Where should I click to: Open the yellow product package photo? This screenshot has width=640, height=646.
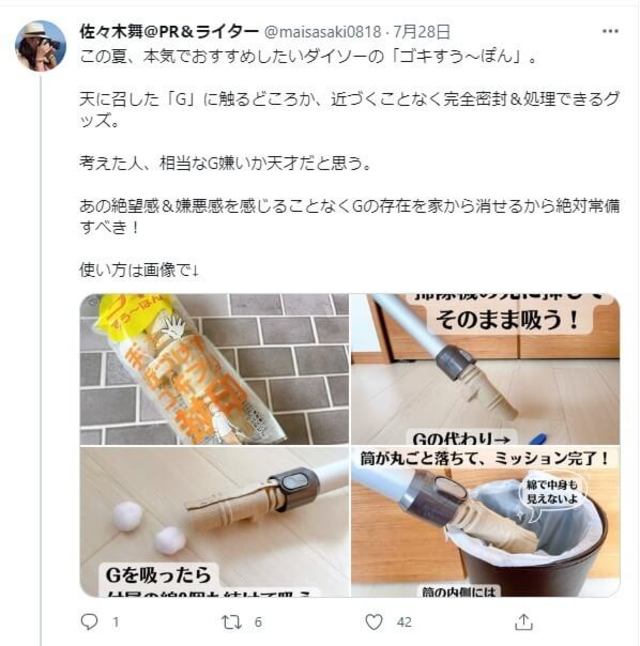pyautogui.click(x=214, y=369)
